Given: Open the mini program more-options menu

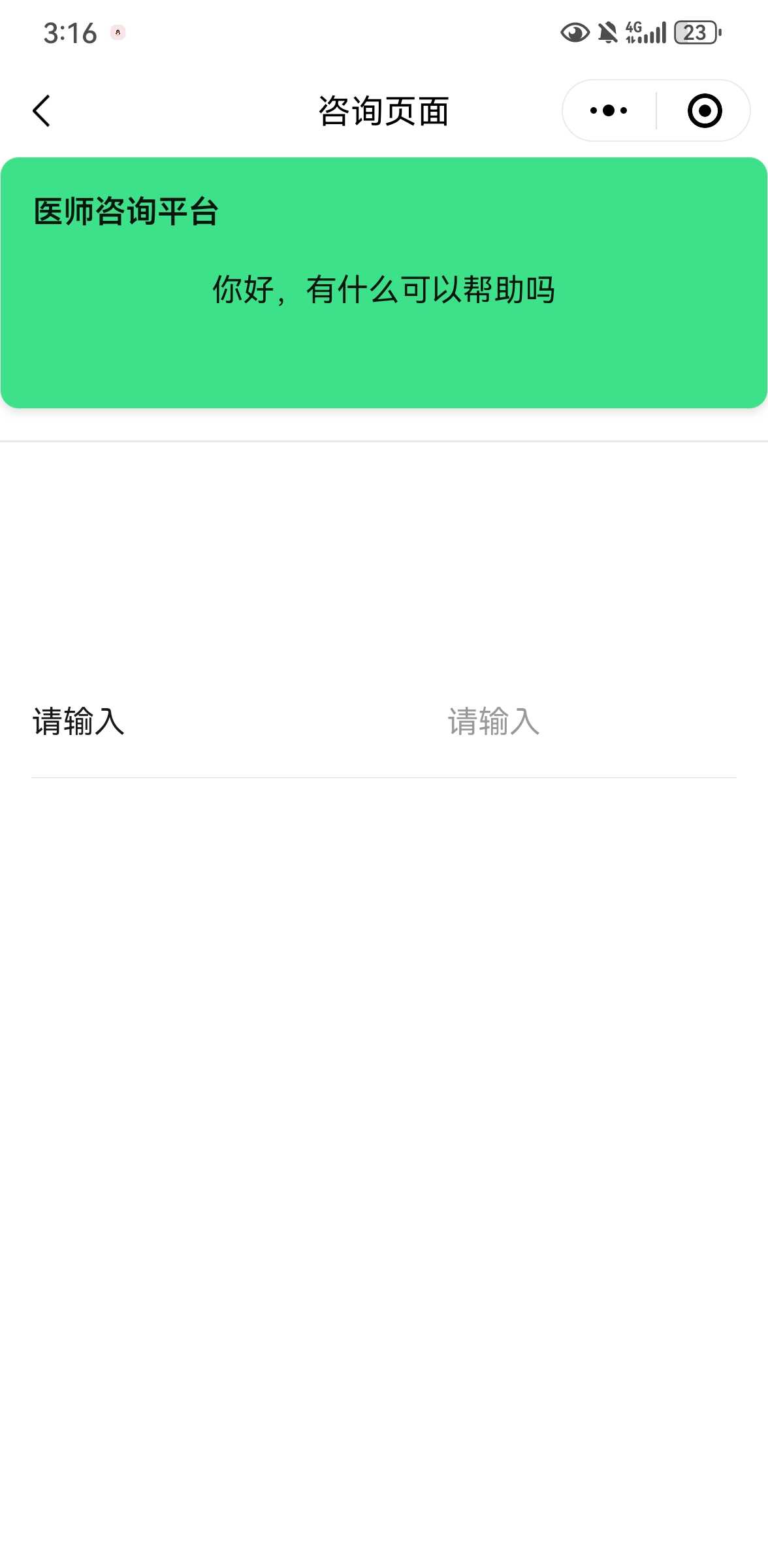Looking at the screenshot, I should coord(609,110).
